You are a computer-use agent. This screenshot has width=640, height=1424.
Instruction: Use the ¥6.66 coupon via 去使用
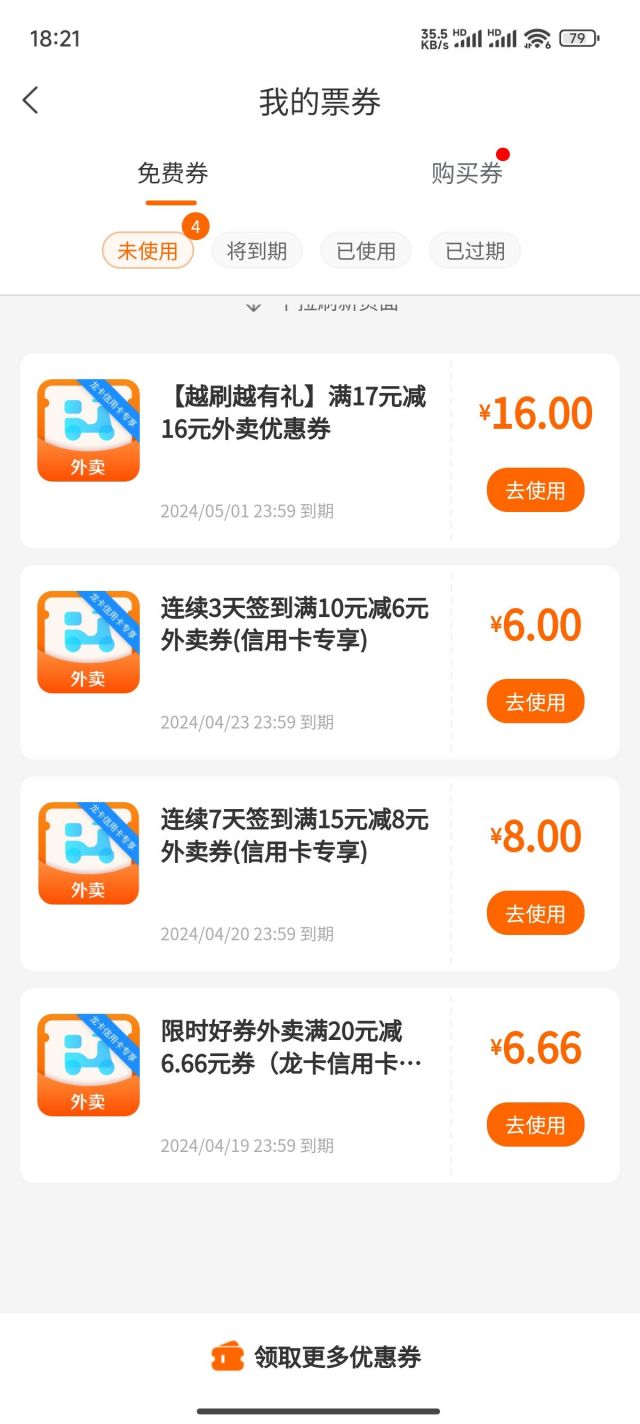[x=535, y=1125]
